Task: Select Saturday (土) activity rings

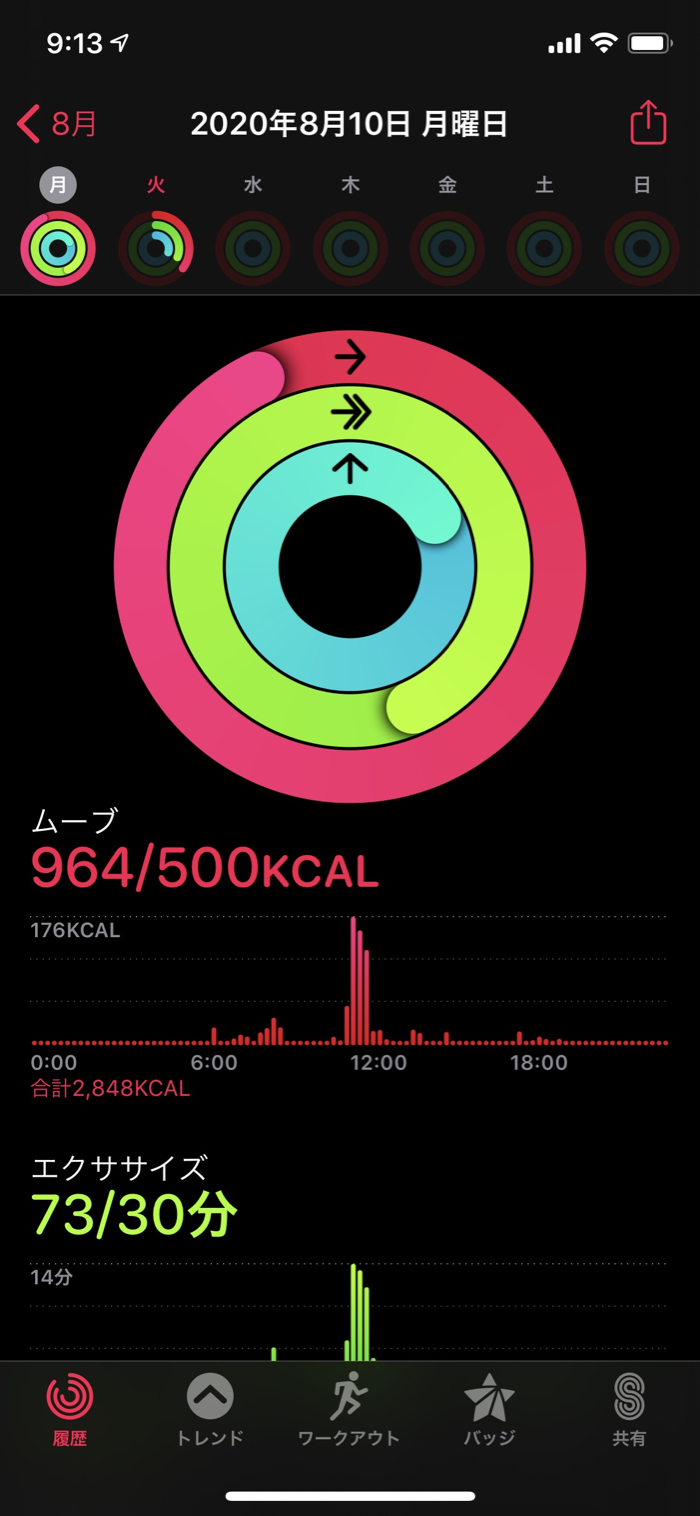Action: click(x=544, y=248)
